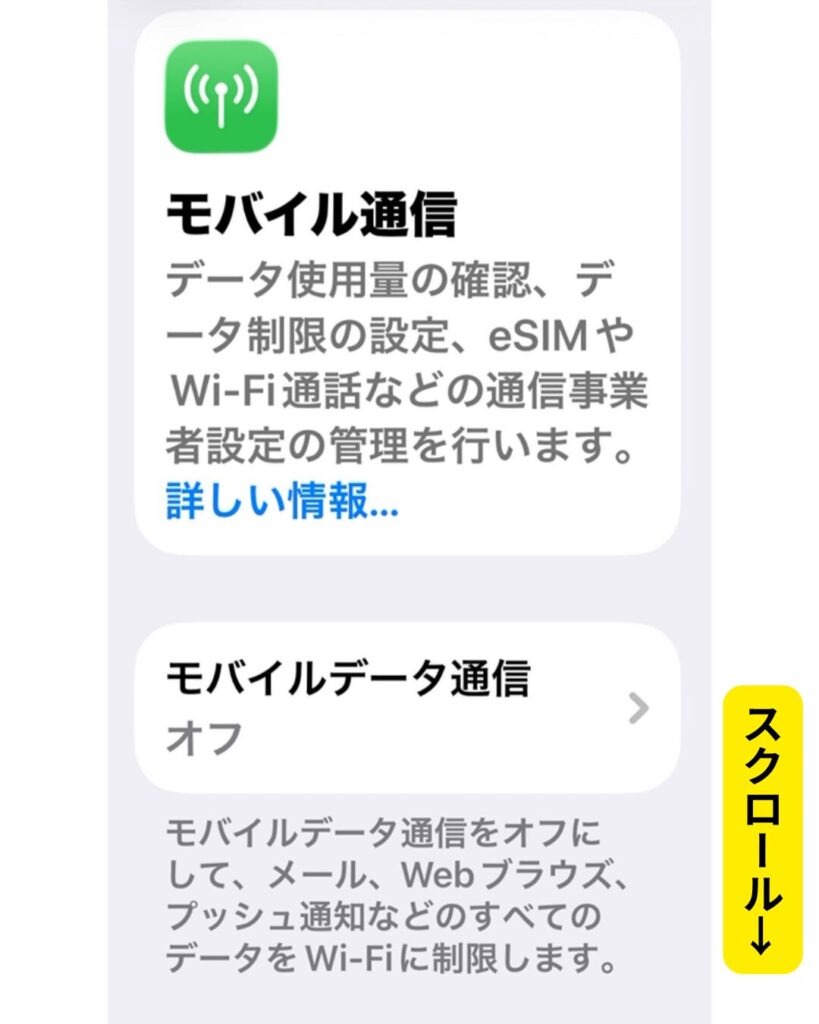
Task: Open the 詳しい情報 link
Action: click(x=282, y=501)
